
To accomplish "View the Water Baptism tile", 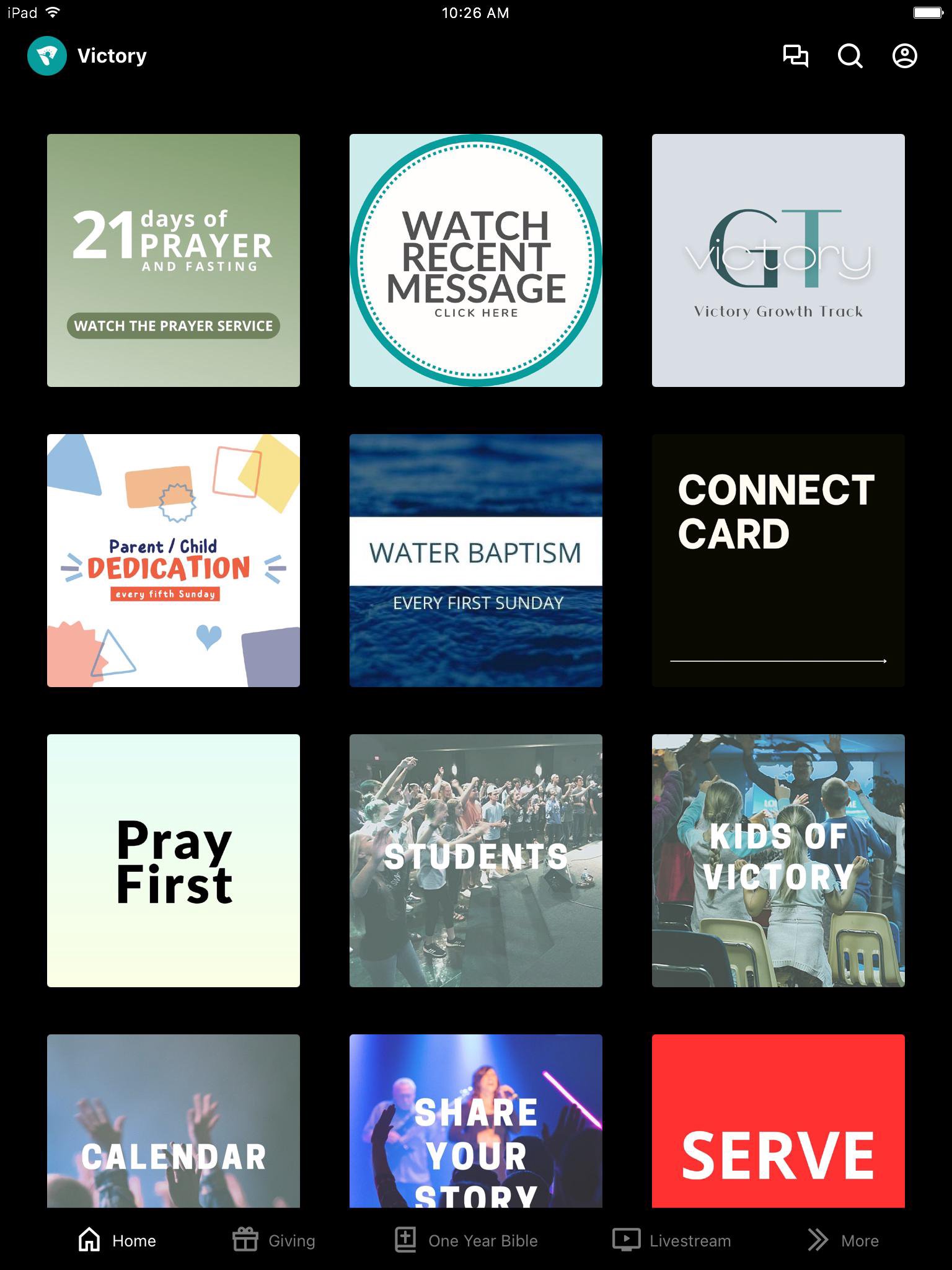I will (x=476, y=561).
